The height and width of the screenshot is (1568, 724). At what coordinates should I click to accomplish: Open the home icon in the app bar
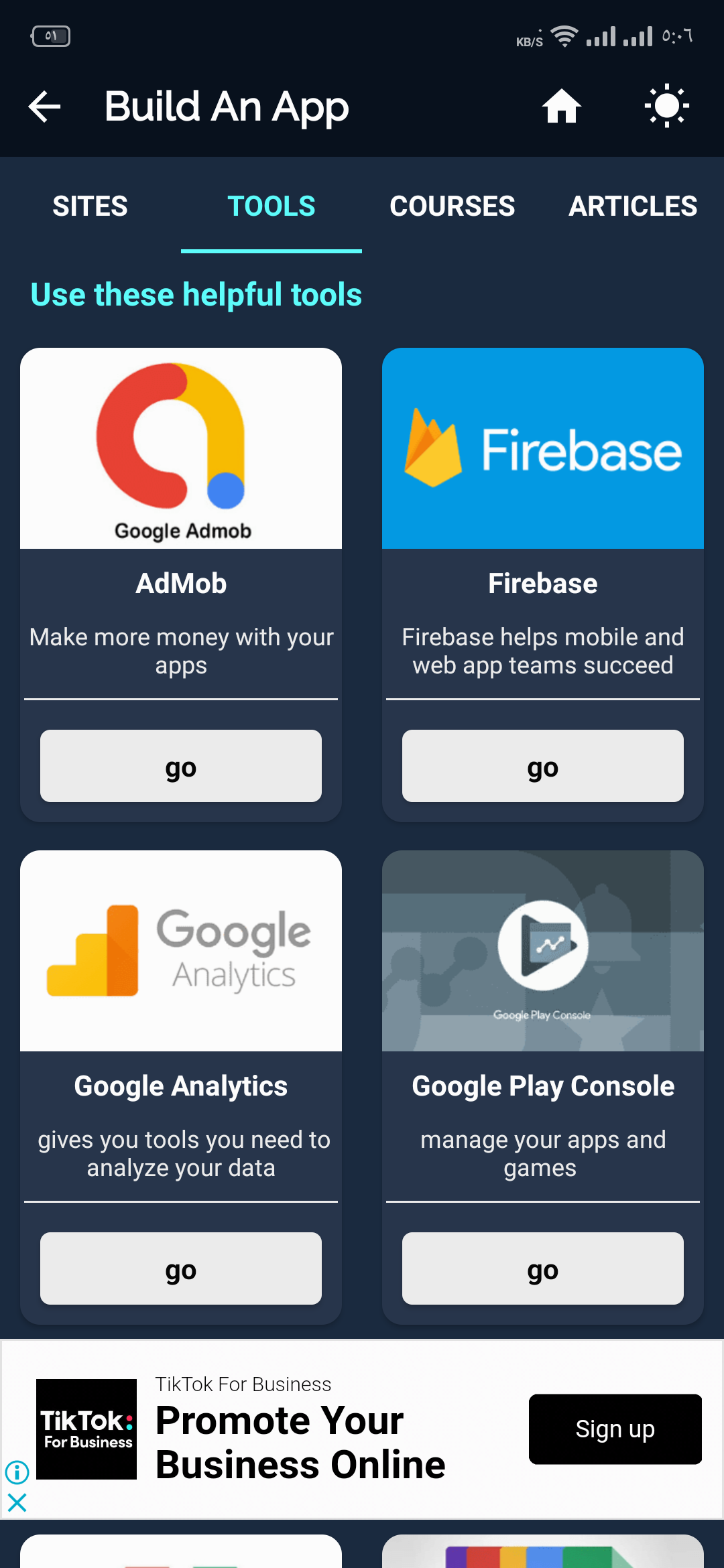pyautogui.click(x=561, y=107)
